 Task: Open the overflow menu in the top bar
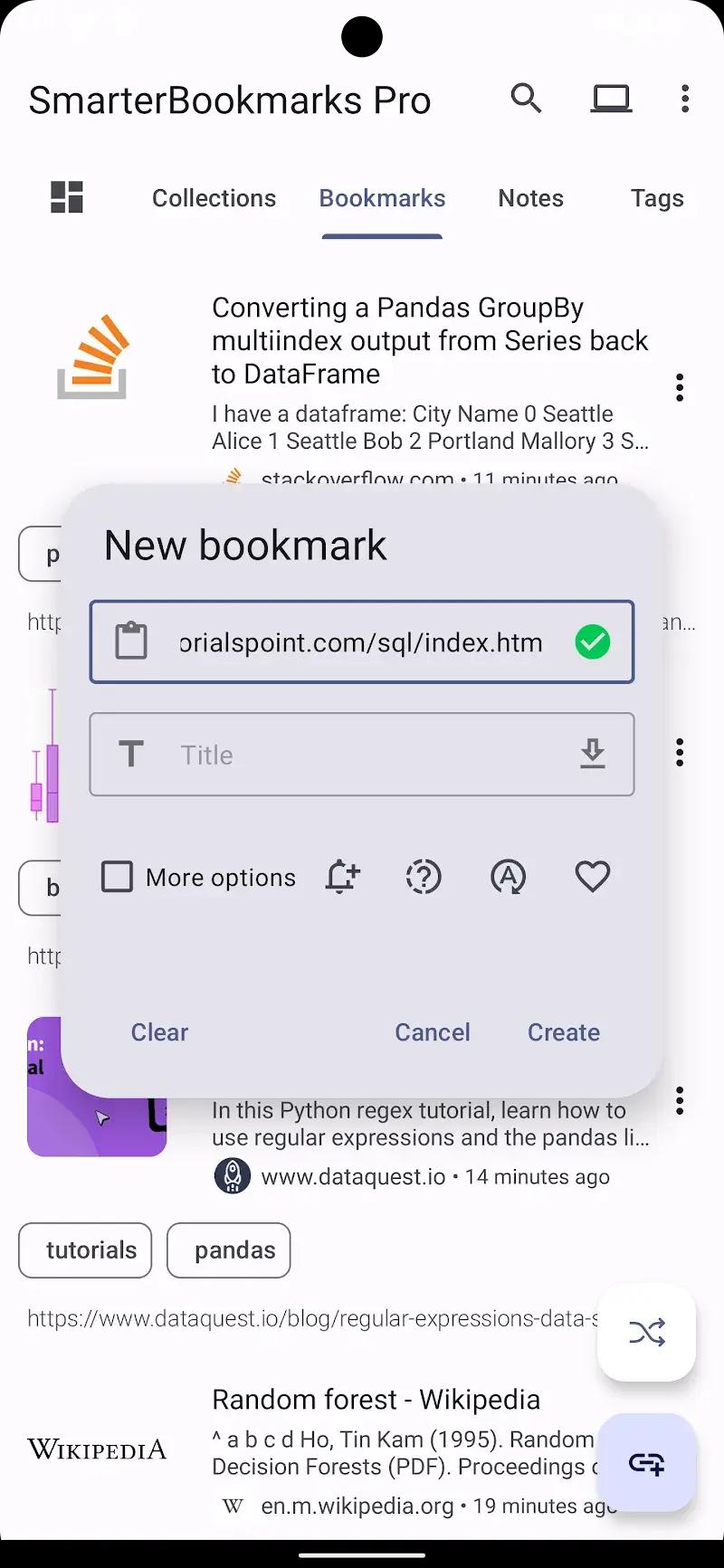click(x=684, y=99)
